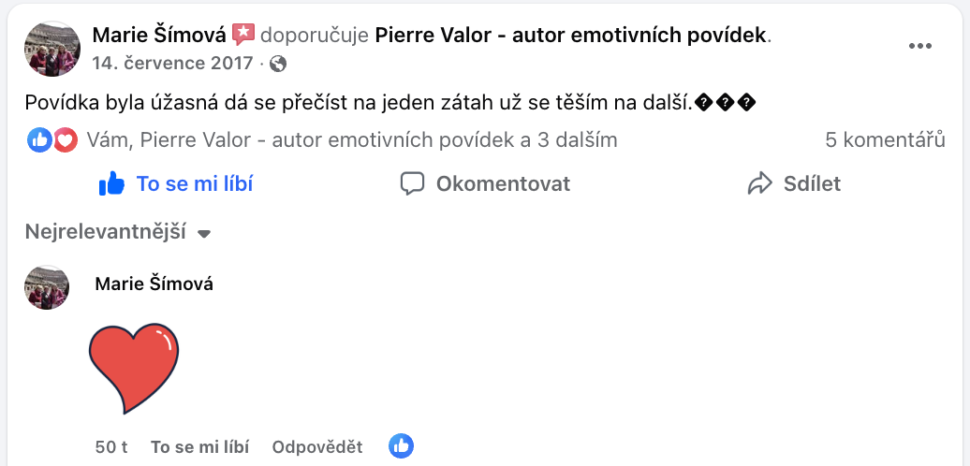Tap Marie Šímová's avatar in post header
Viewport: 970px width, 466px height.
pos(50,48)
